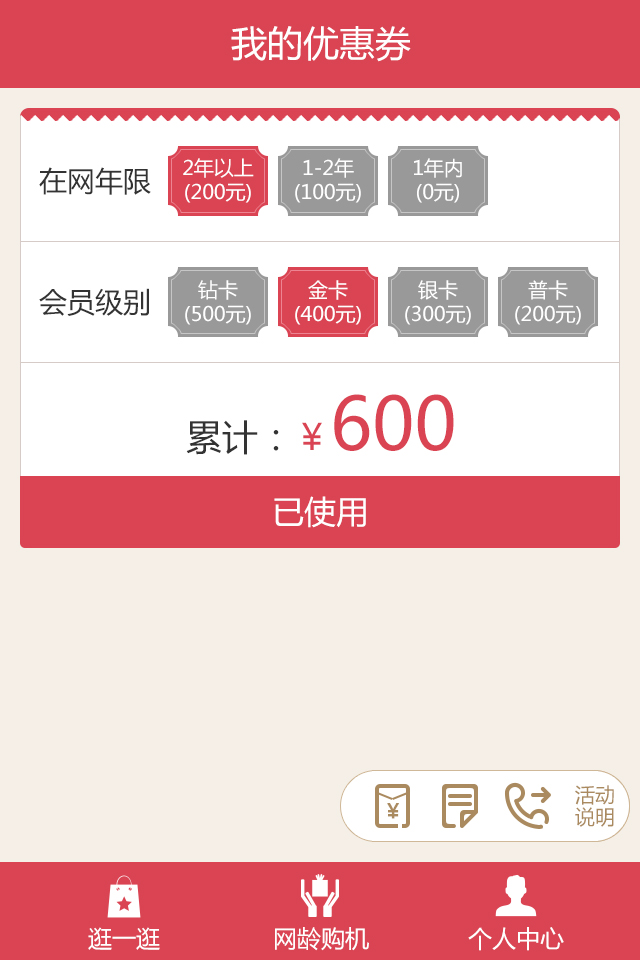Choose the 1-2年 (100元) tenure option

coord(328,181)
